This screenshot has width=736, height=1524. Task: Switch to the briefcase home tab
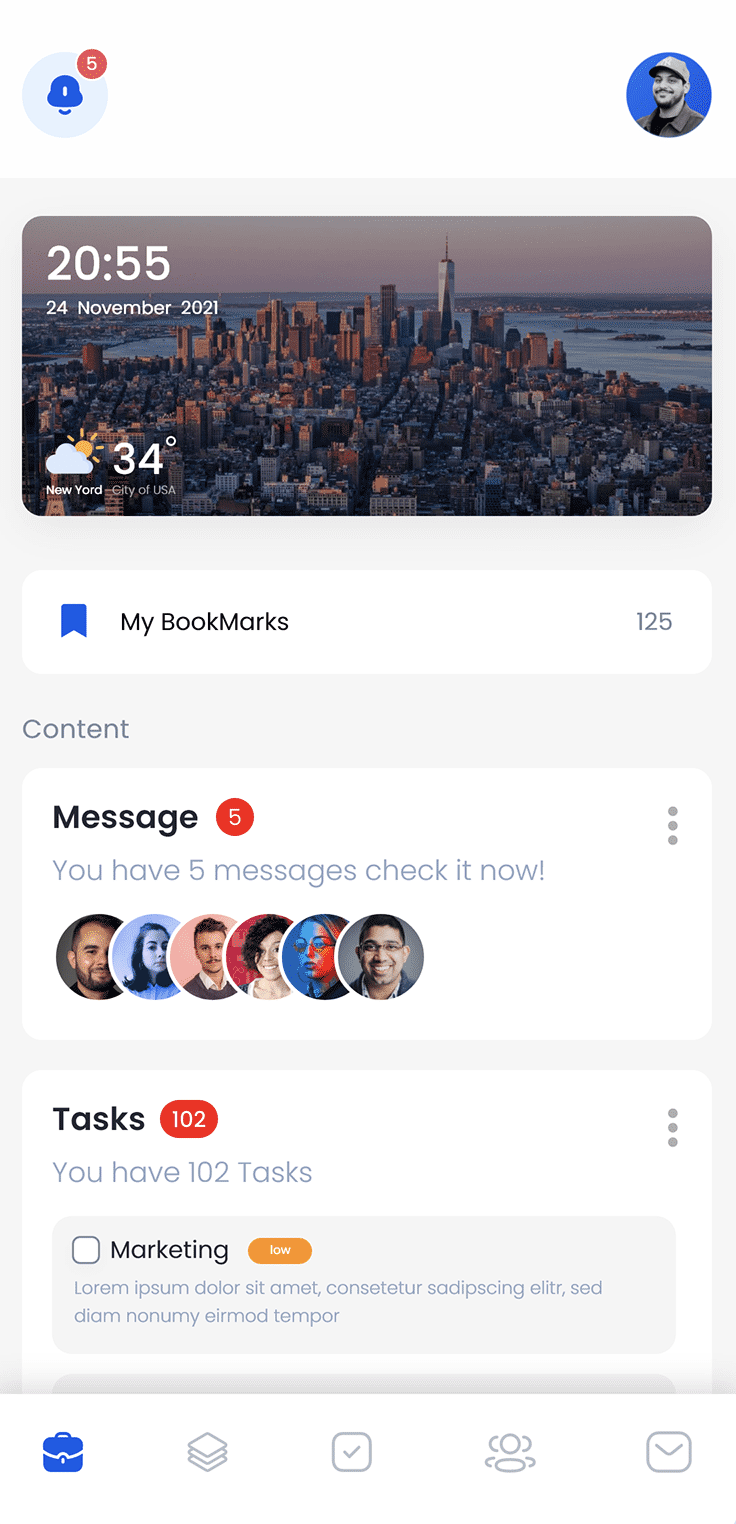click(x=63, y=1452)
